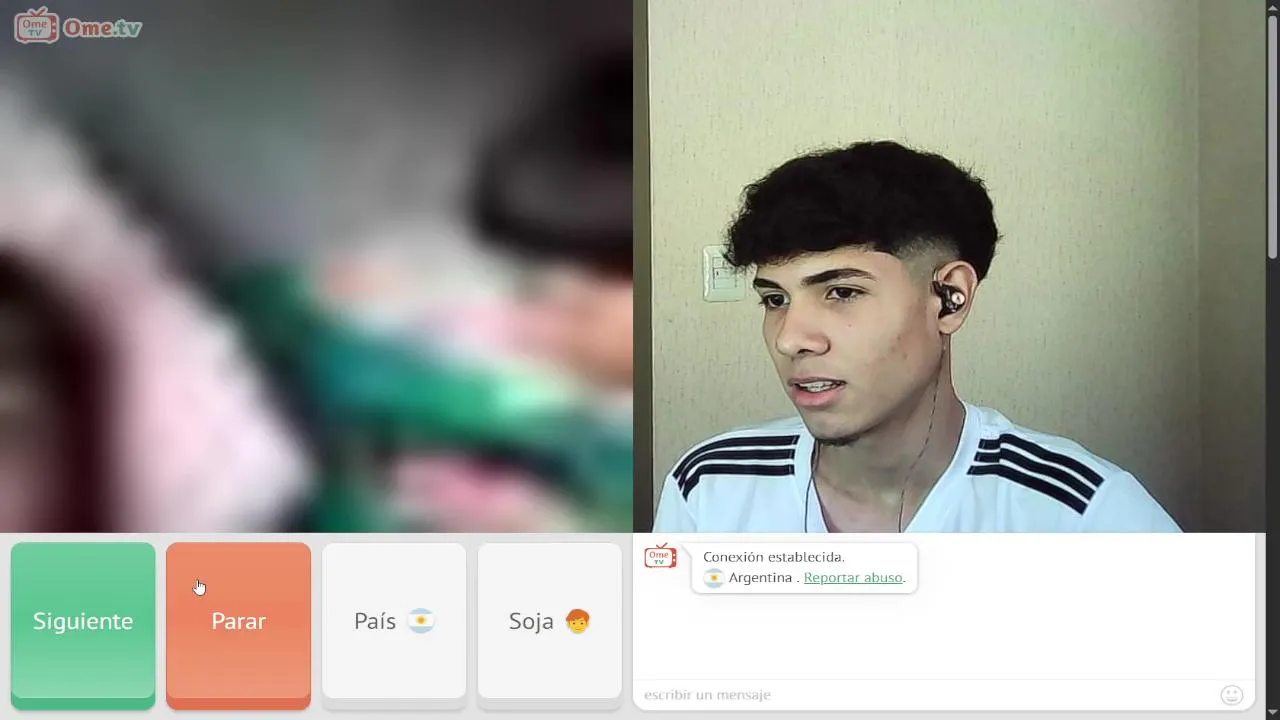The width and height of the screenshot is (1280, 720).
Task: Open the emoji picker smiley icon
Action: tap(1231, 694)
